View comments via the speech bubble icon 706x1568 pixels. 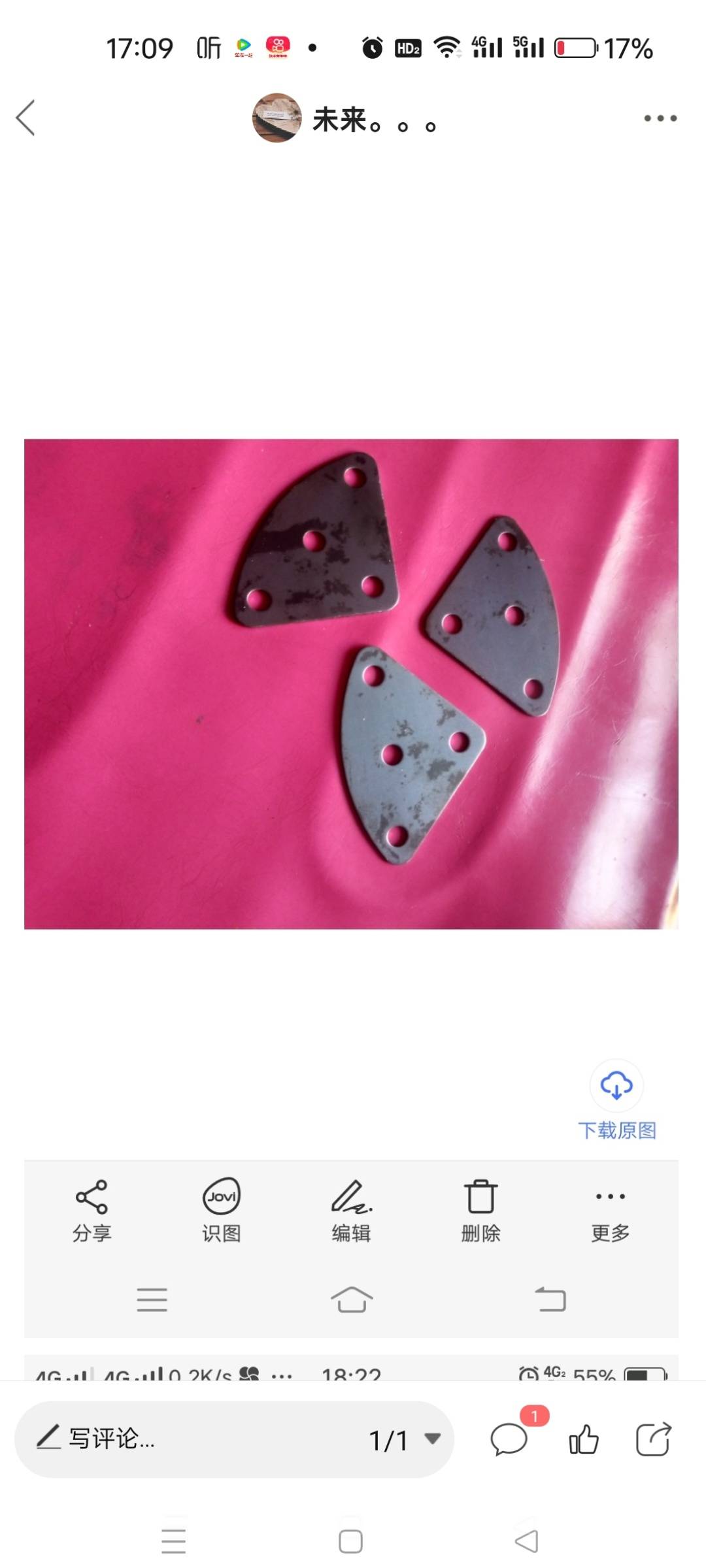[509, 1440]
